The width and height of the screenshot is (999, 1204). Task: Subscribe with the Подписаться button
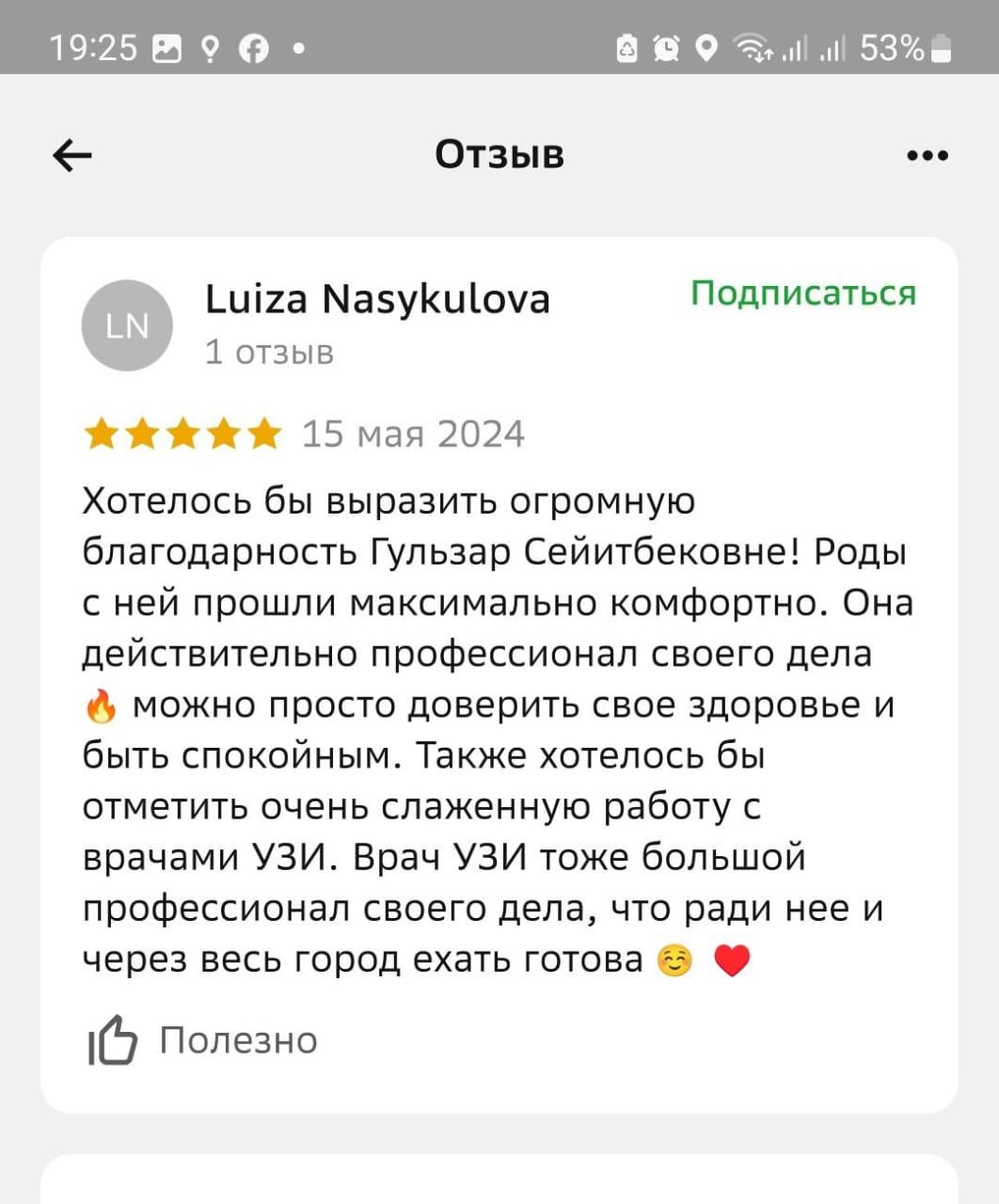[x=802, y=293]
